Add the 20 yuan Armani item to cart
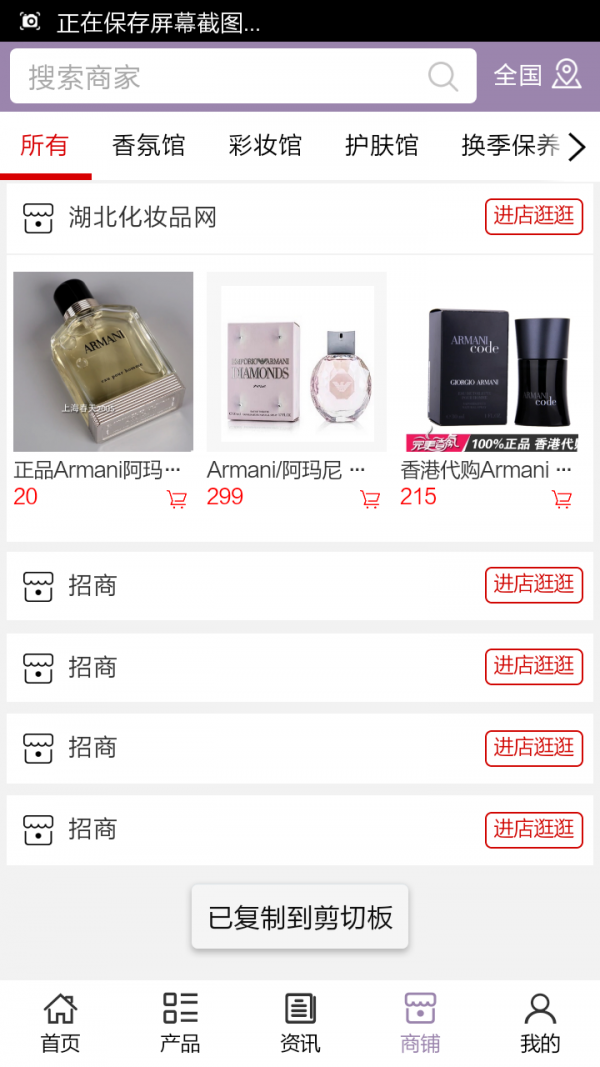The image size is (600, 1067). click(x=177, y=499)
